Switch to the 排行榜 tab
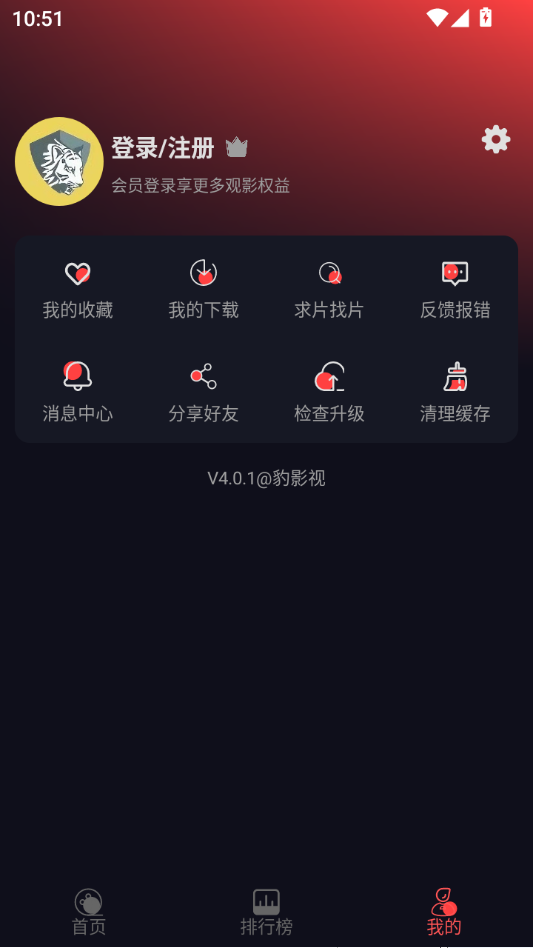Viewport: 533px width, 948px height. point(266,912)
